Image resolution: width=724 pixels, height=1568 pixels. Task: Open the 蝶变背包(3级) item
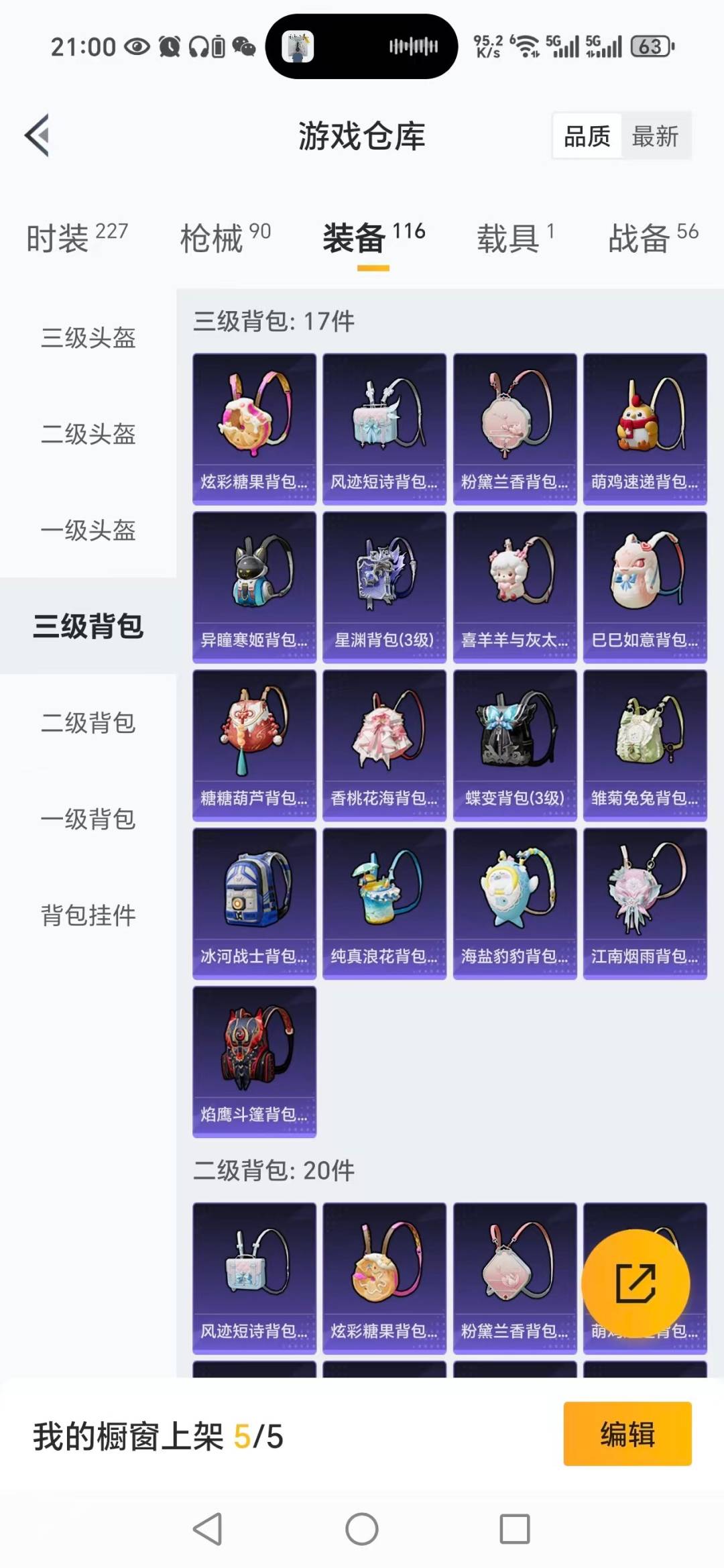pos(514,743)
